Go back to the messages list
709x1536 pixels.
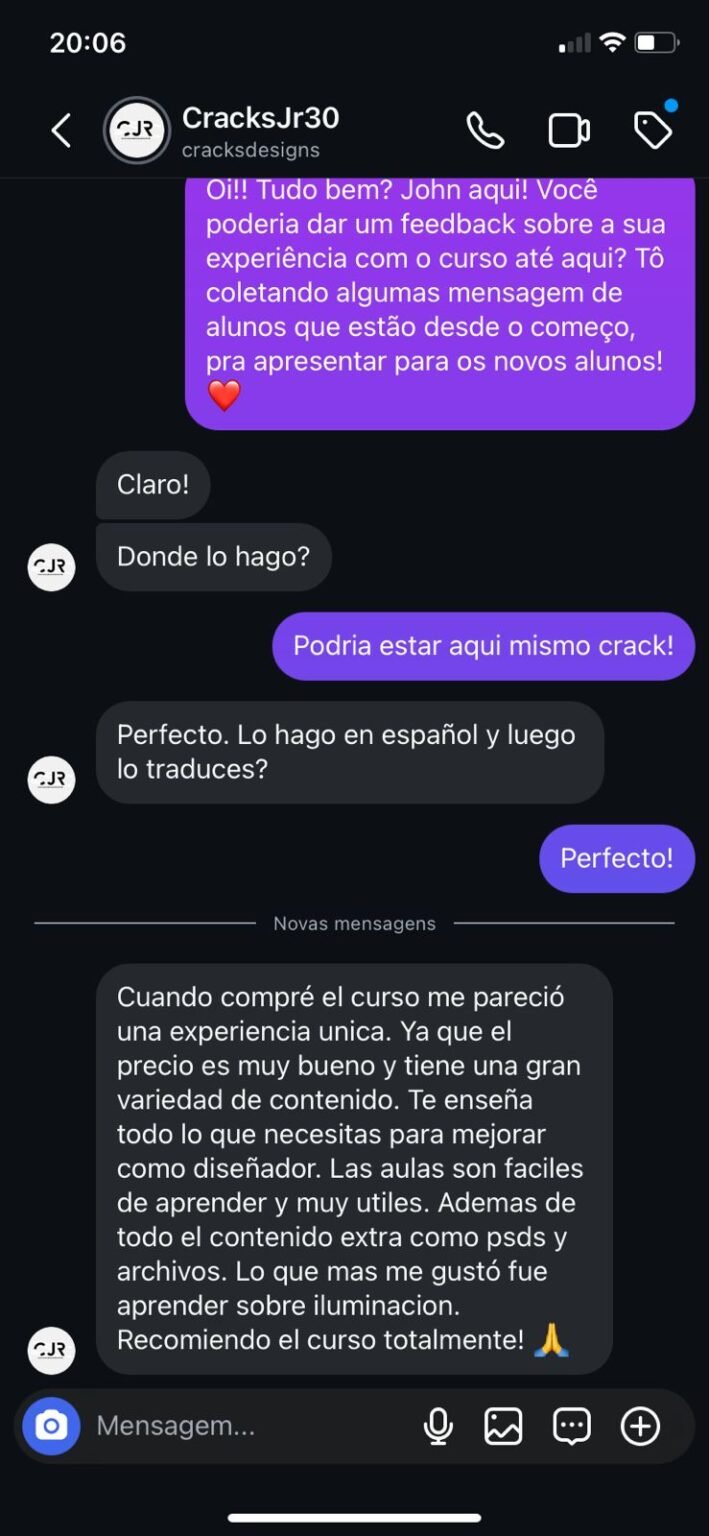(61, 131)
